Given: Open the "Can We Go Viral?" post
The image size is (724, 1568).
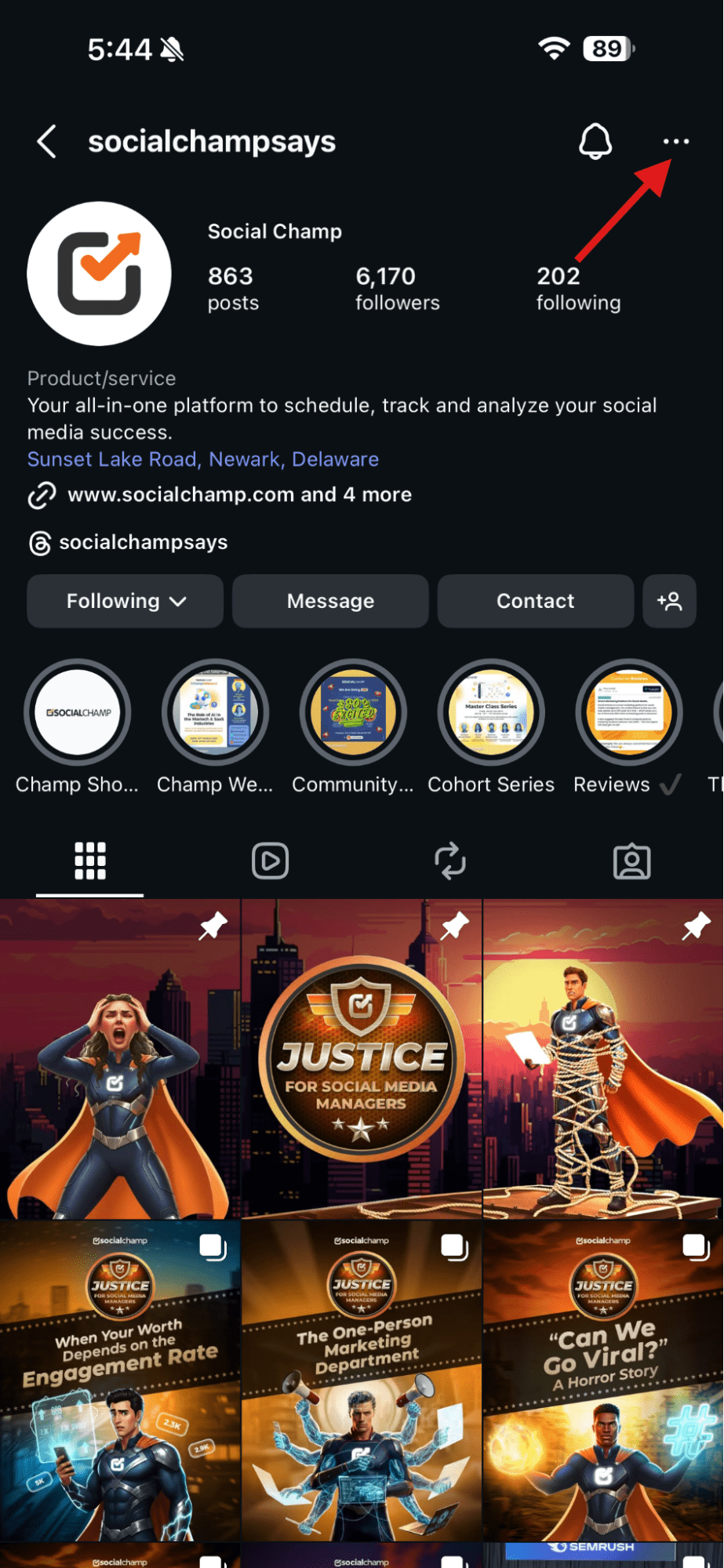Looking at the screenshot, I should coord(603,1381).
